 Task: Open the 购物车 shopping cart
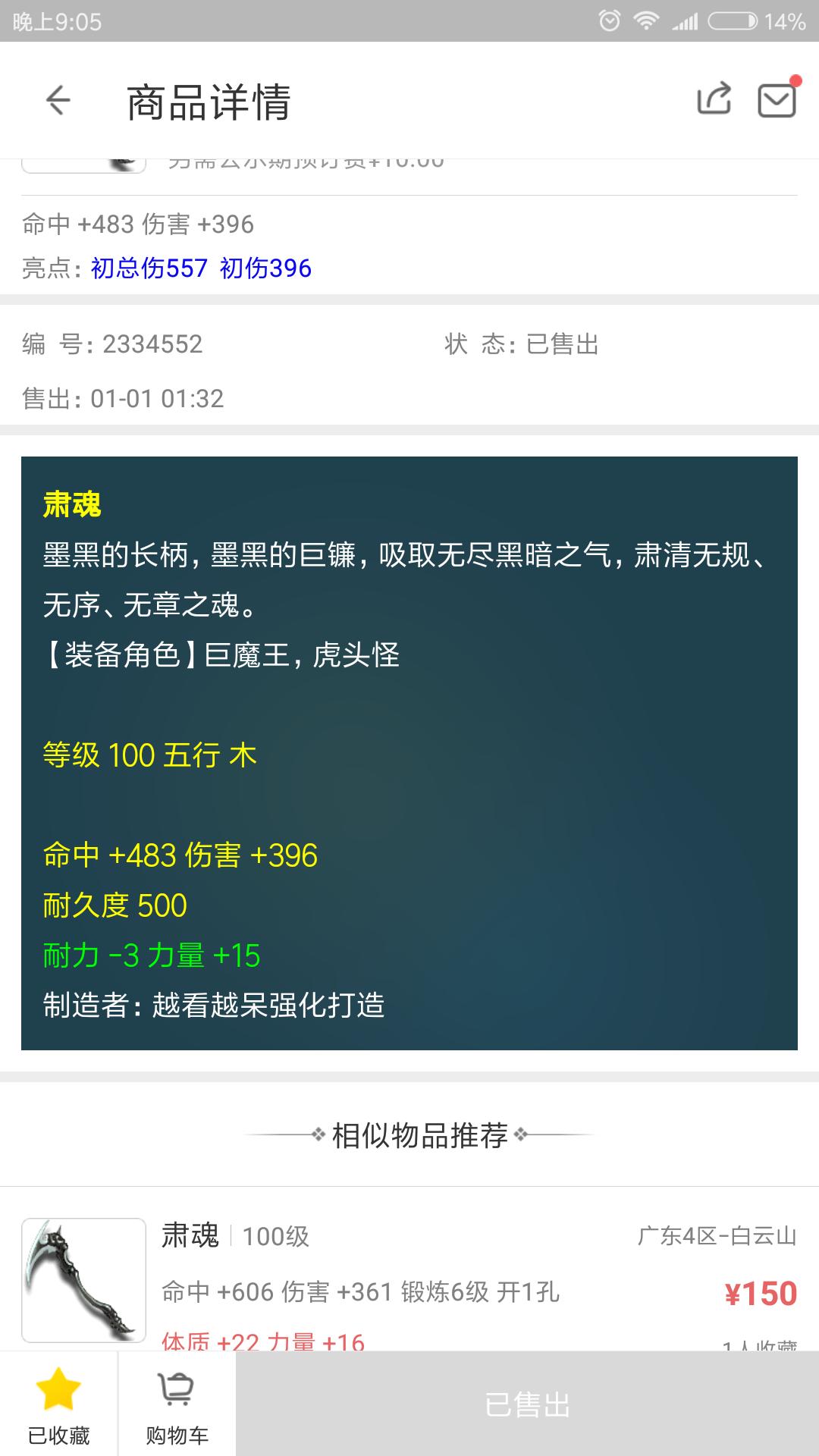[x=177, y=1404]
